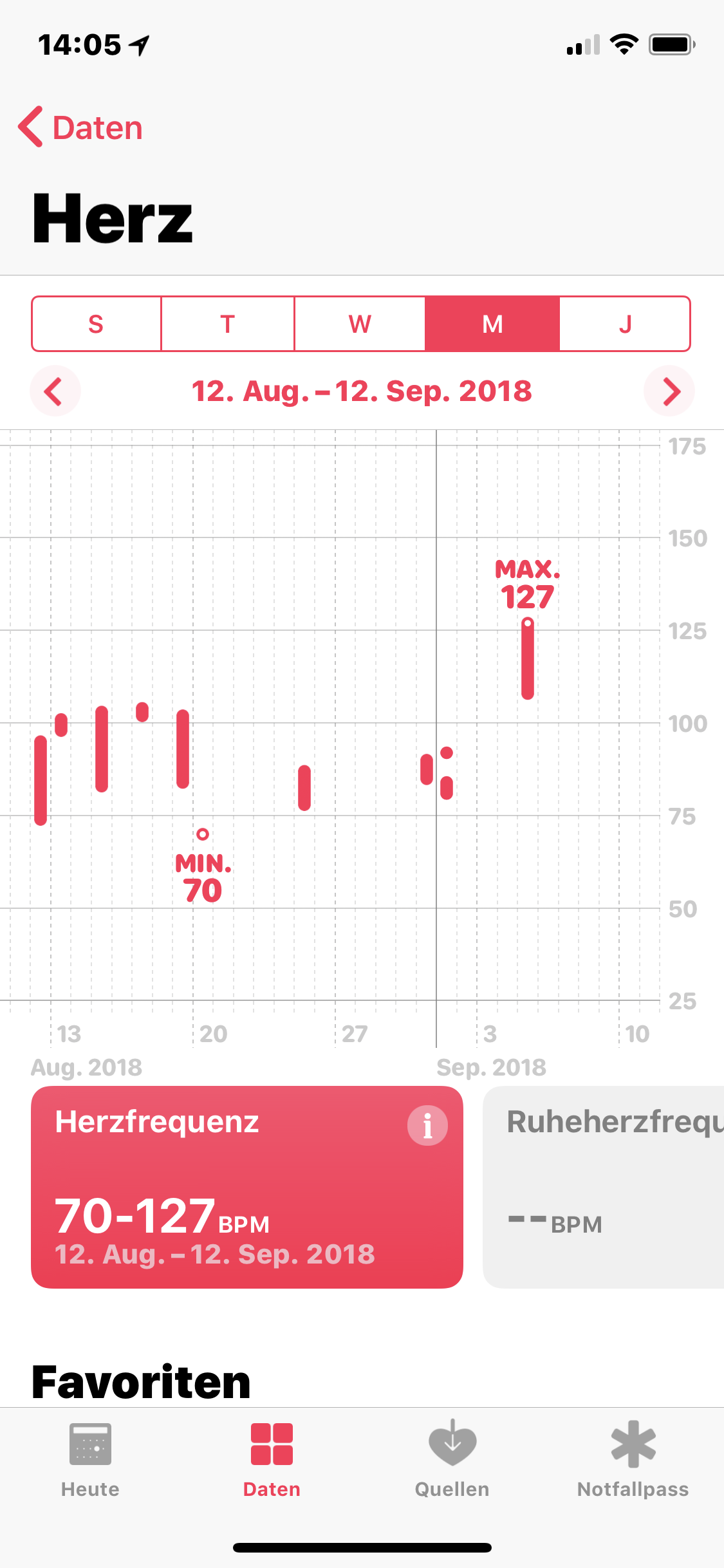Switch to the Heute tab
The height and width of the screenshot is (1568, 724).
coord(90,1460)
